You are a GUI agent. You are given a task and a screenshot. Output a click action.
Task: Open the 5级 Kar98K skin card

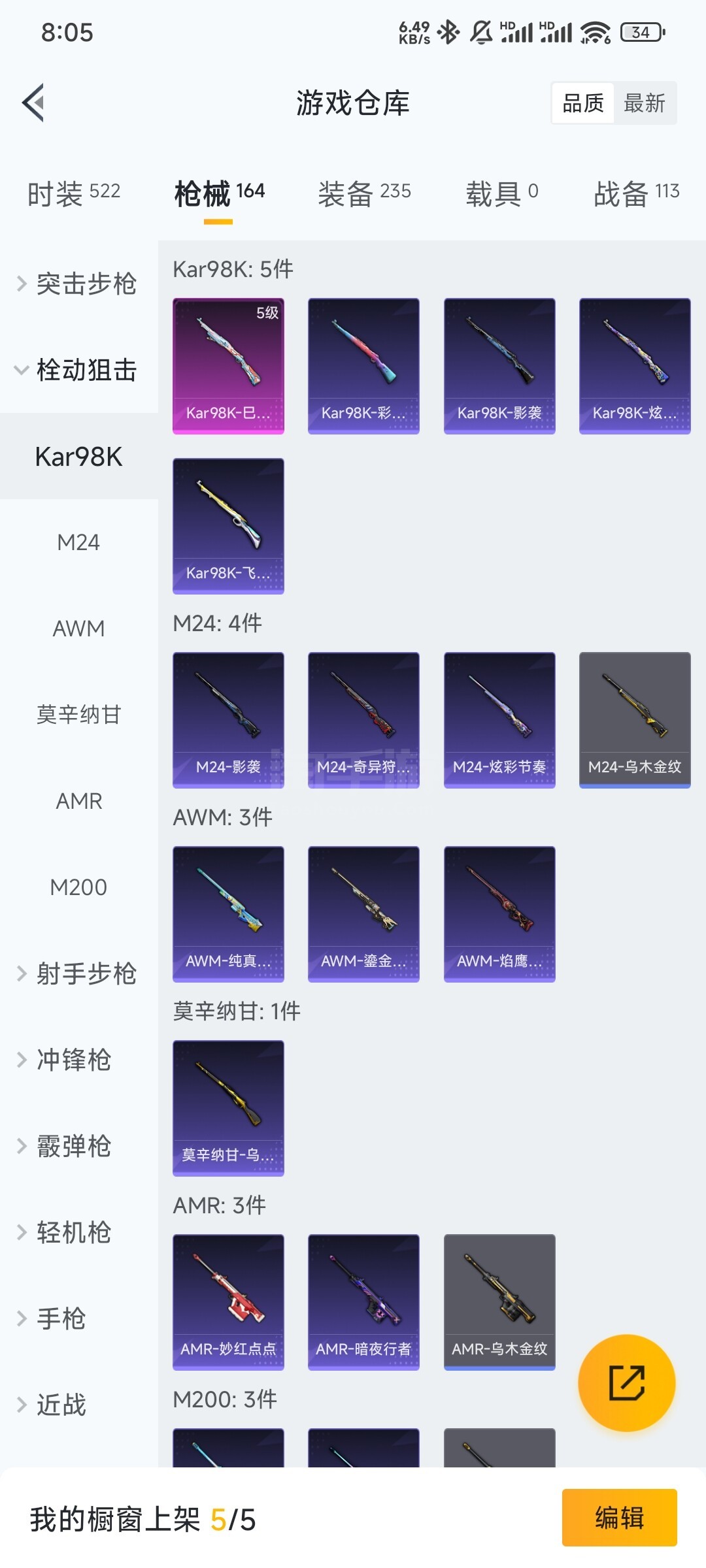coord(228,365)
